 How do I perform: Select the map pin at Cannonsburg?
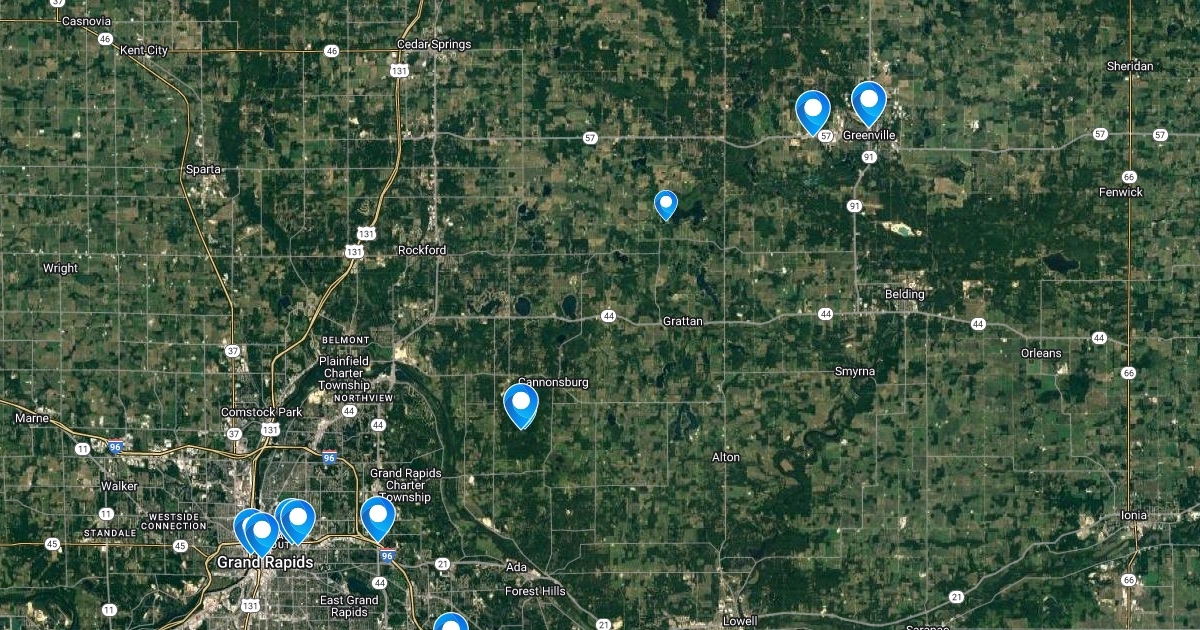(x=521, y=403)
